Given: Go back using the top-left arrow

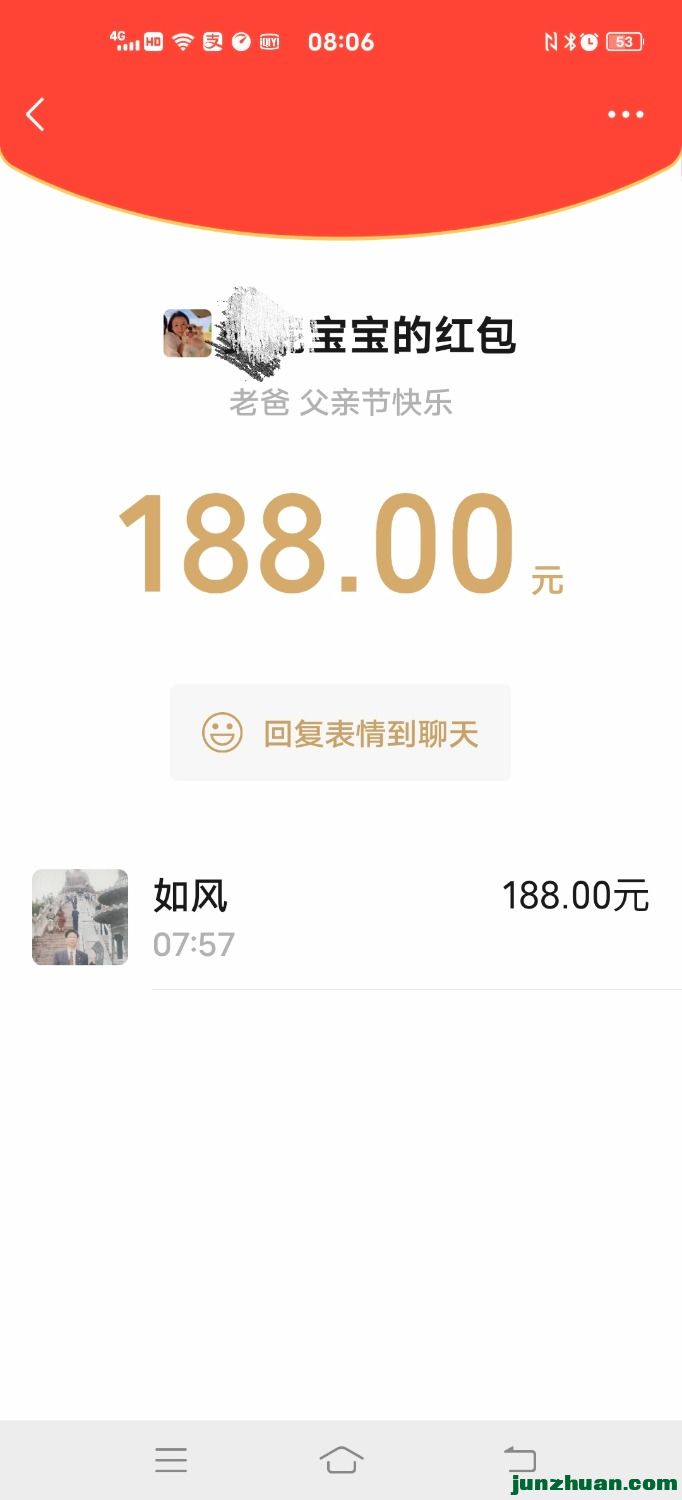Looking at the screenshot, I should pyautogui.click(x=36, y=115).
